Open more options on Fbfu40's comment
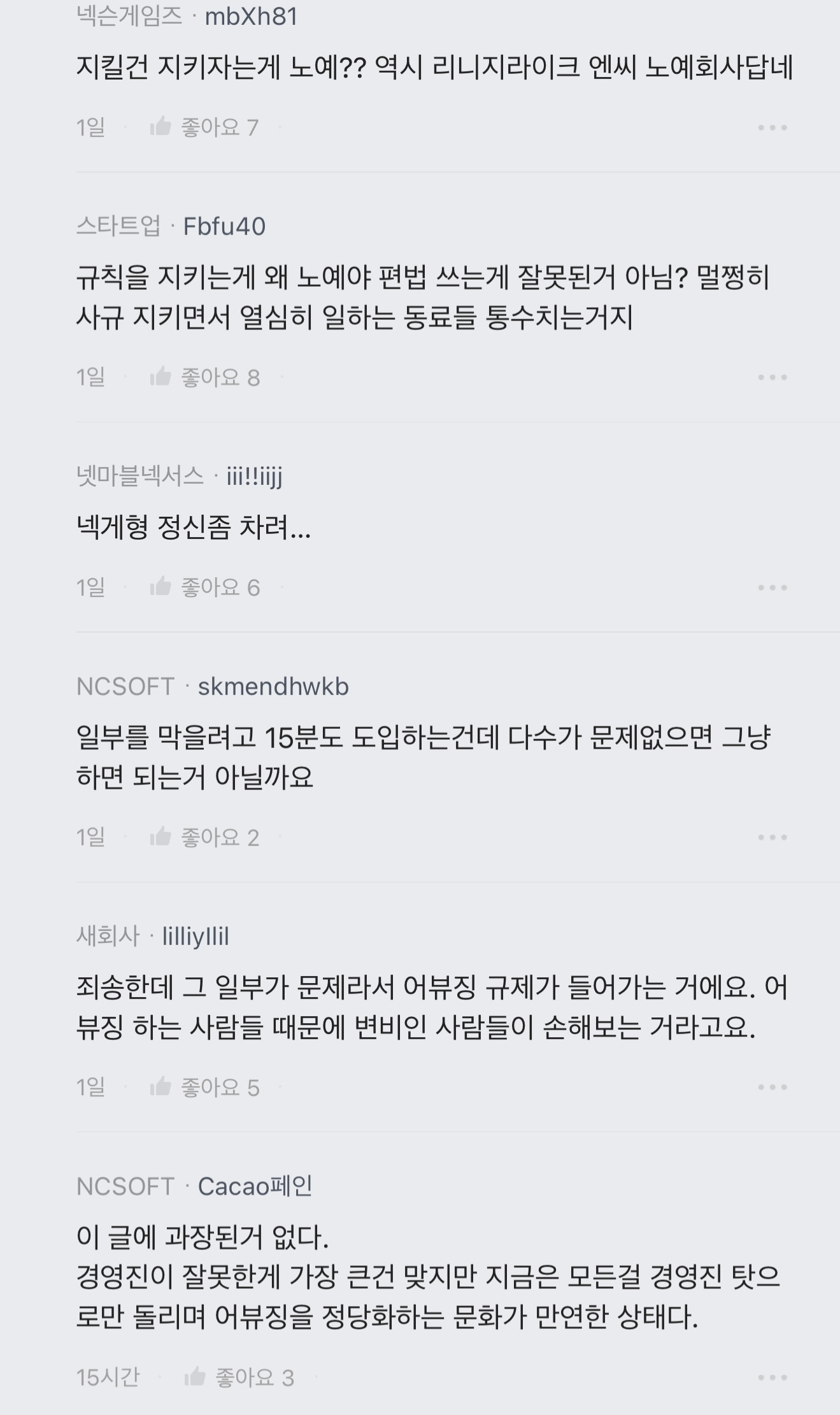Viewport: 840px width, 1415px height. tap(772, 378)
